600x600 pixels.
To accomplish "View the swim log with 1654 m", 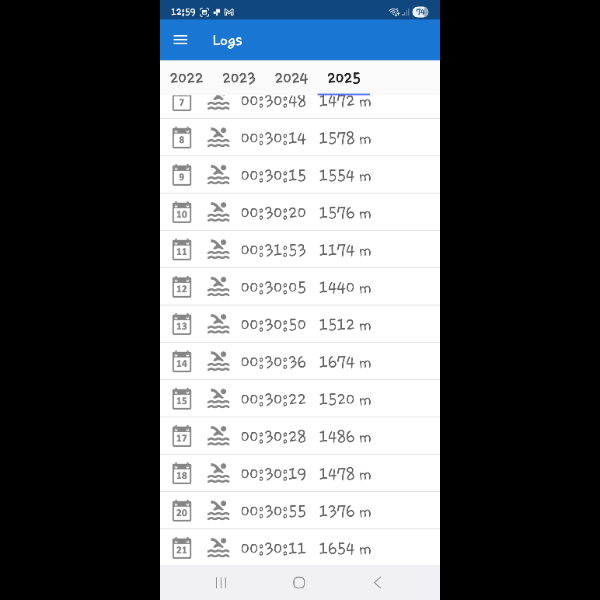I will point(300,548).
